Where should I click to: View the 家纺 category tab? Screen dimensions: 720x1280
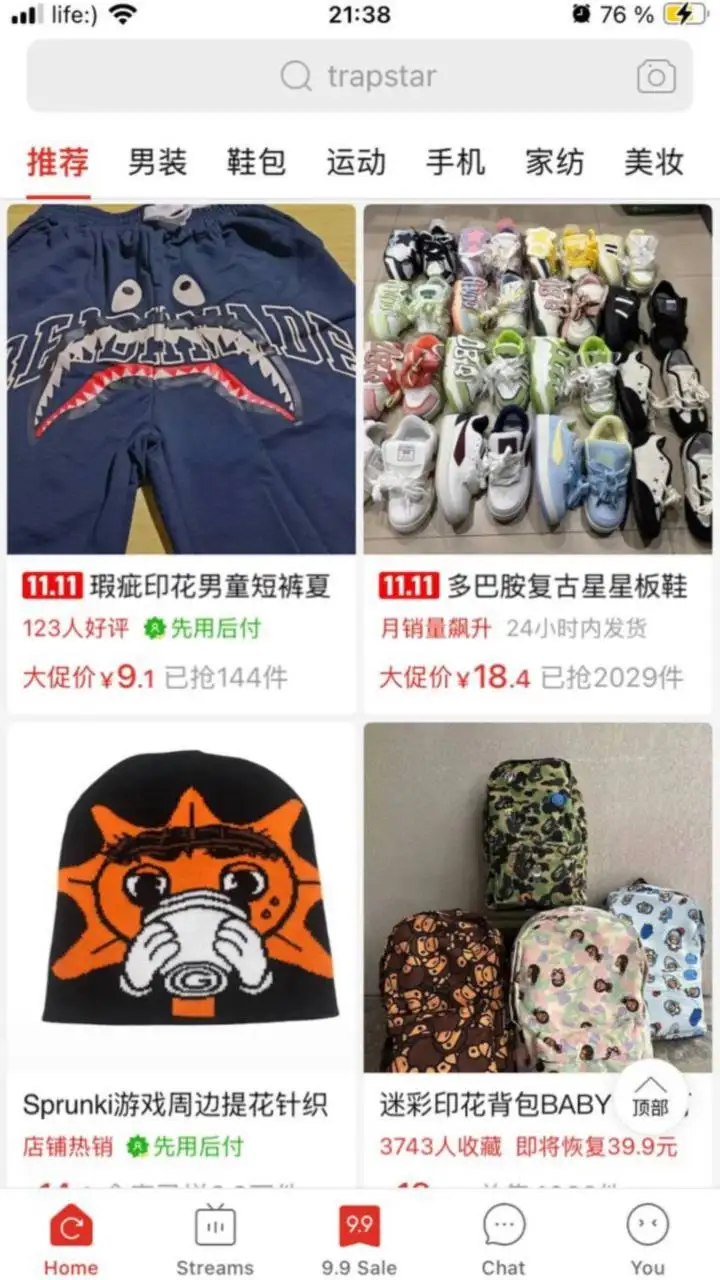[554, 162]
